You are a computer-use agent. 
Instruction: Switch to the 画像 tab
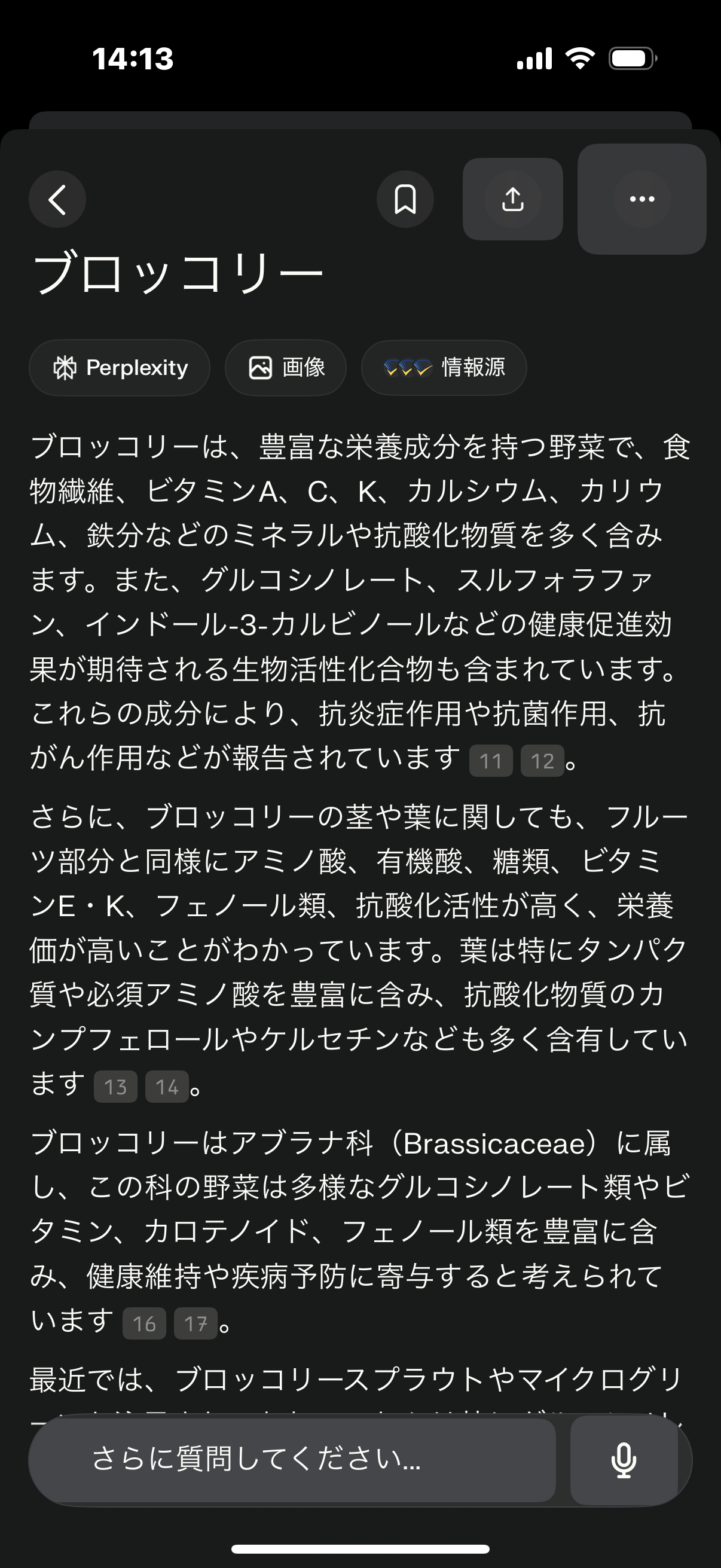coord(286,368)
